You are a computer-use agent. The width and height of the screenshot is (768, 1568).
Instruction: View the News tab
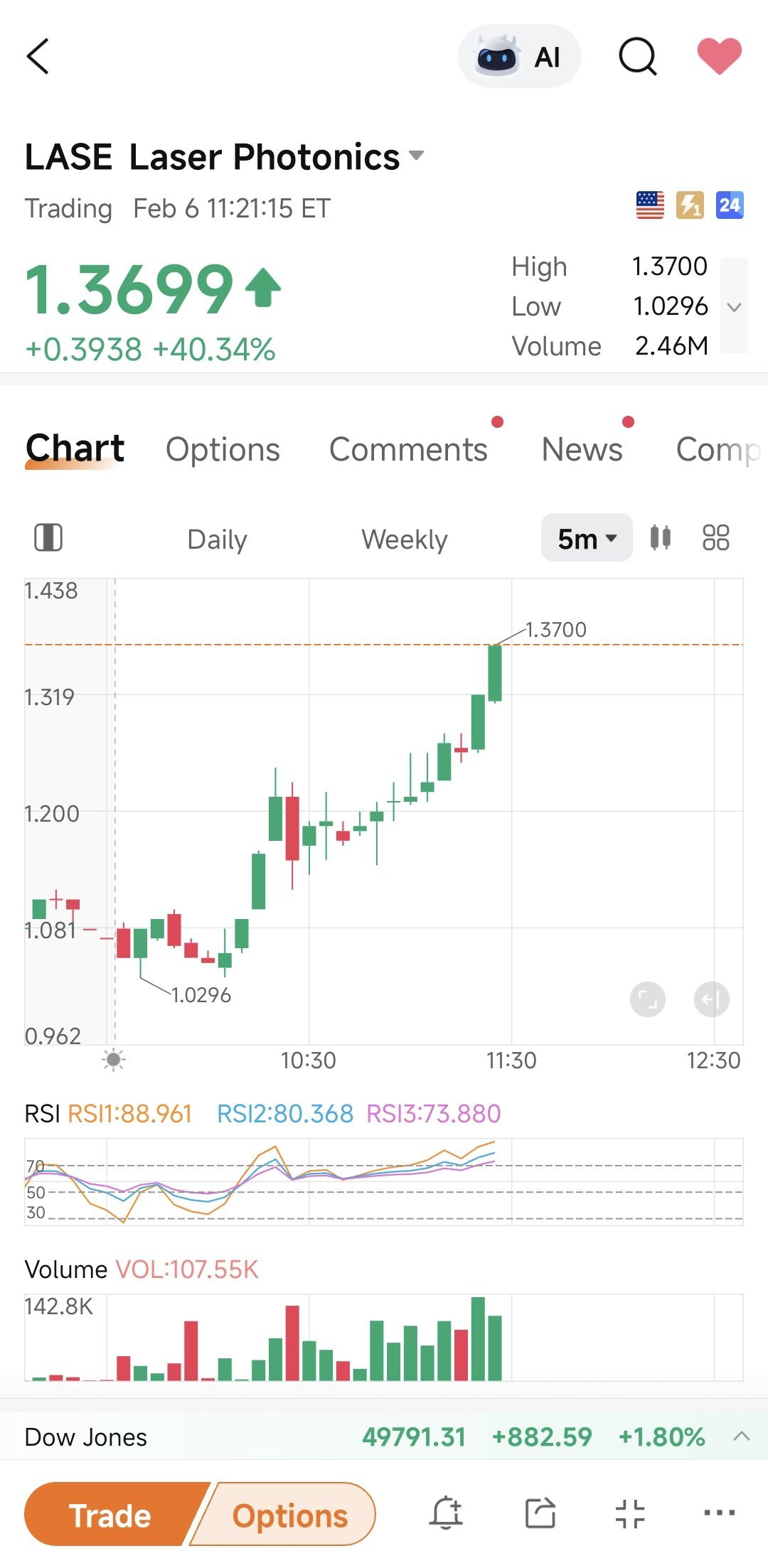[x=582, y=449]
